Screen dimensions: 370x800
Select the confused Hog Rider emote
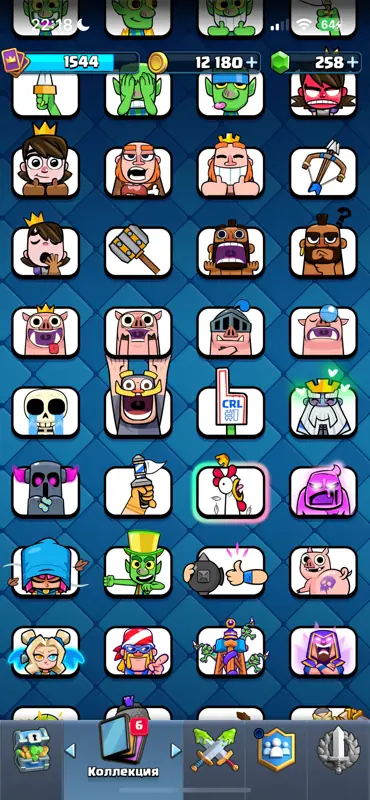[x=323, y=245]
